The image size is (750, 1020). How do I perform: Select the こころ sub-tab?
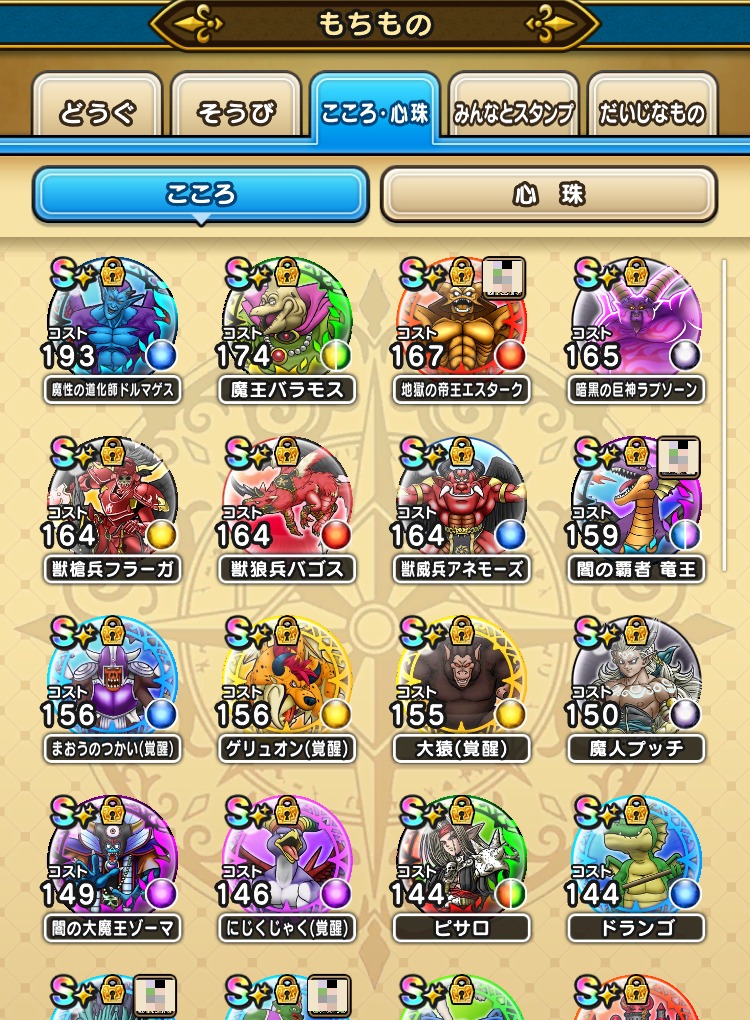click(x=200, y=194)
